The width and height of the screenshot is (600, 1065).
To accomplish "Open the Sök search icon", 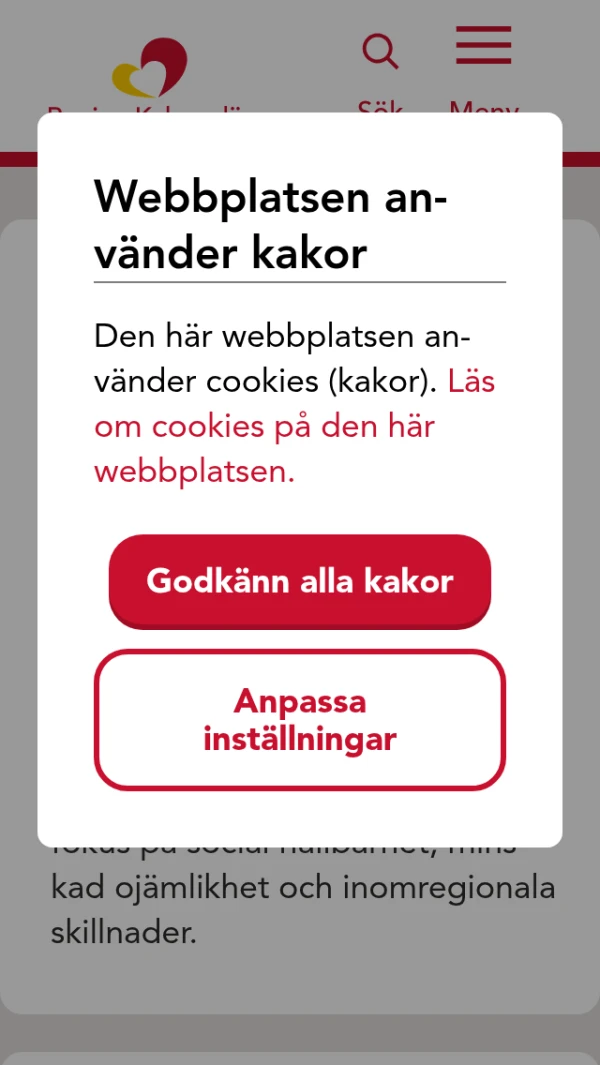I will click(x=380, y=52).
